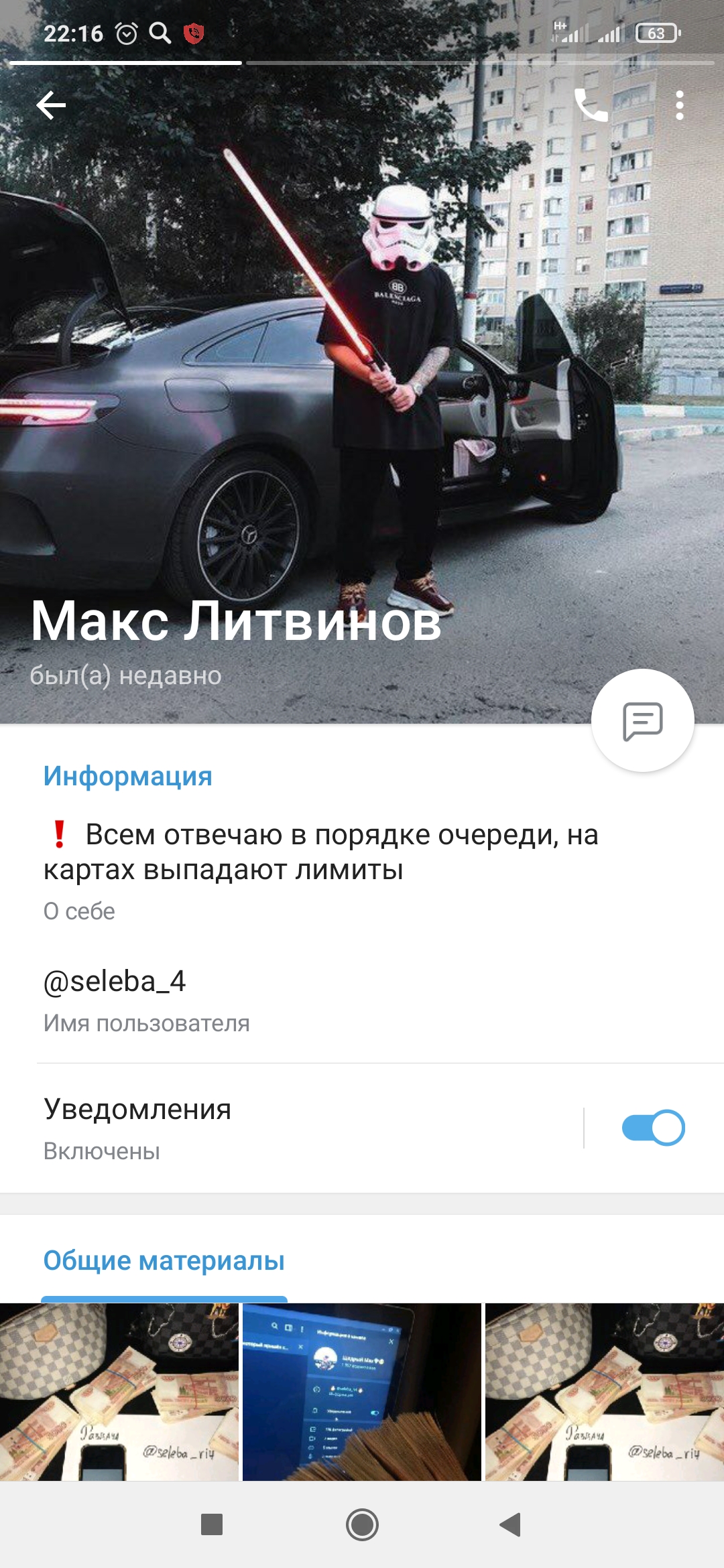
Task: Open the first shared photo with cash
Action: pos(119,1392)
